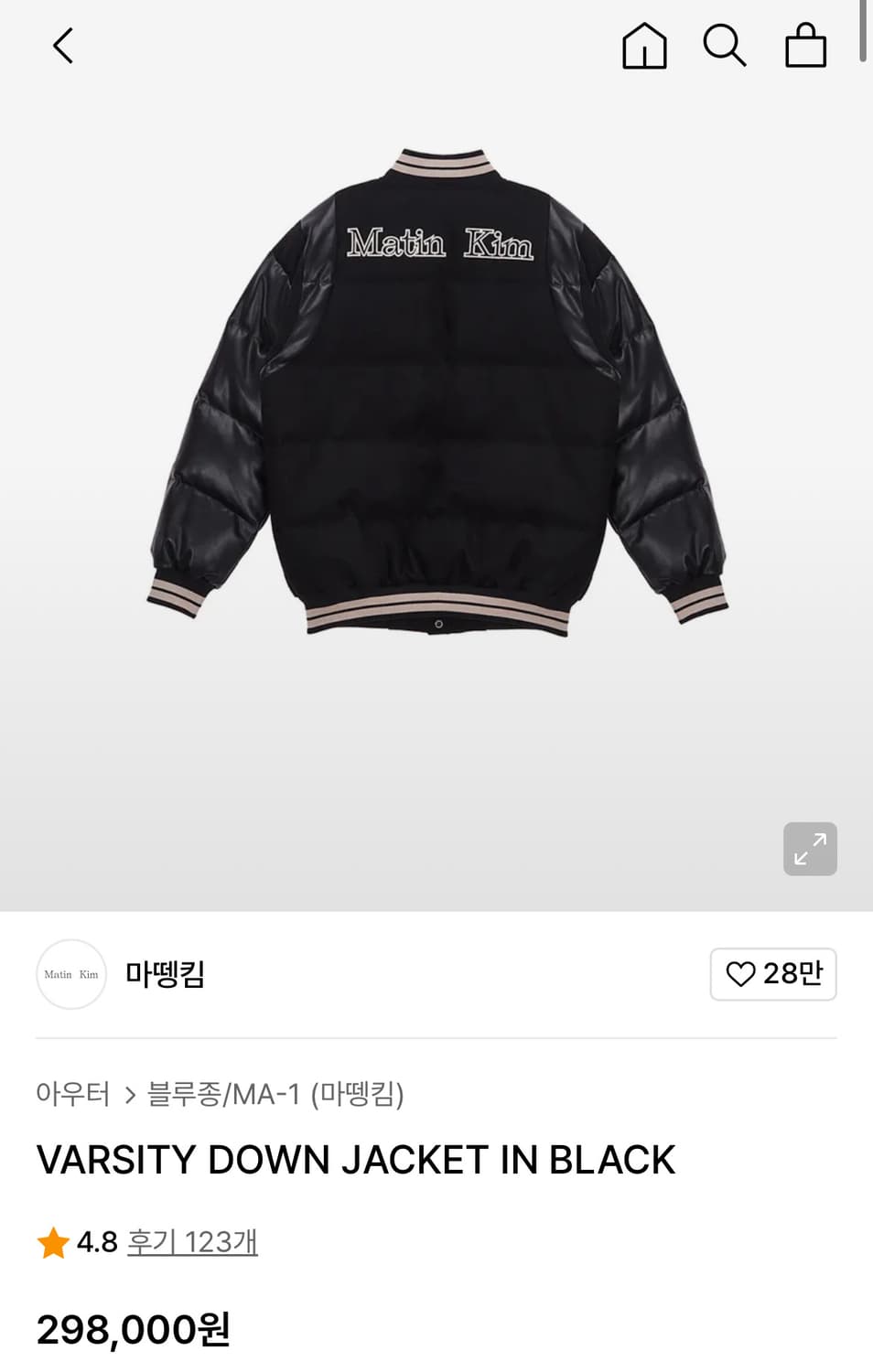Go back using the back arrow
This screenshot has height=1372, width=873.
point(62,46)
